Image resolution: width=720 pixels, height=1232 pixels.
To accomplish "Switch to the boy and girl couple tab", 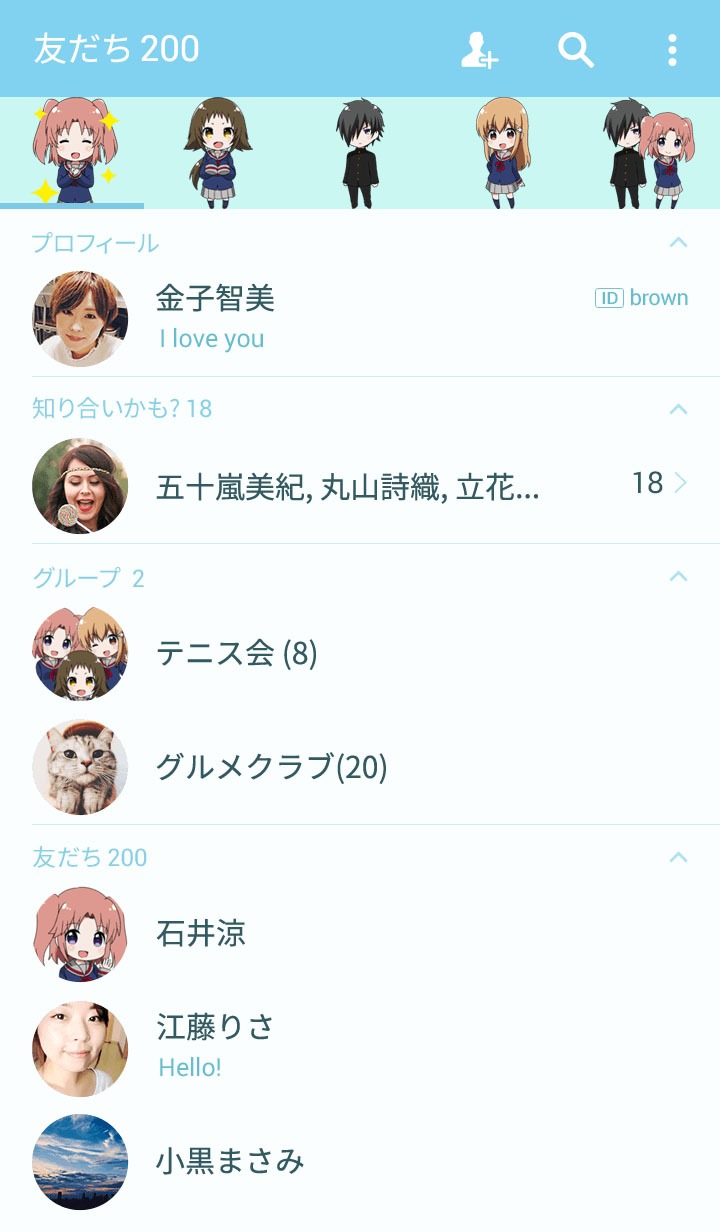I will click(x=647, y=153).
